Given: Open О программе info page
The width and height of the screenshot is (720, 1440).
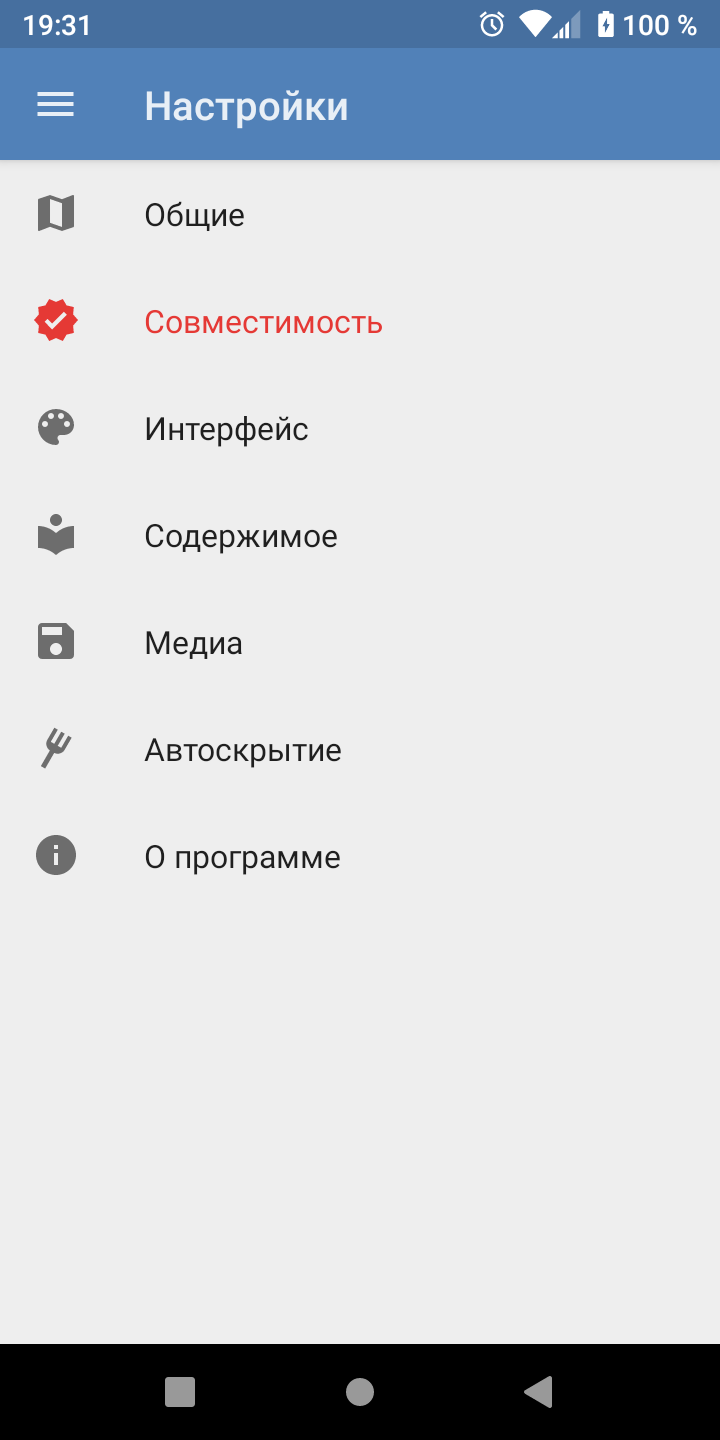Looking at the screenshot, I should 360,857.
